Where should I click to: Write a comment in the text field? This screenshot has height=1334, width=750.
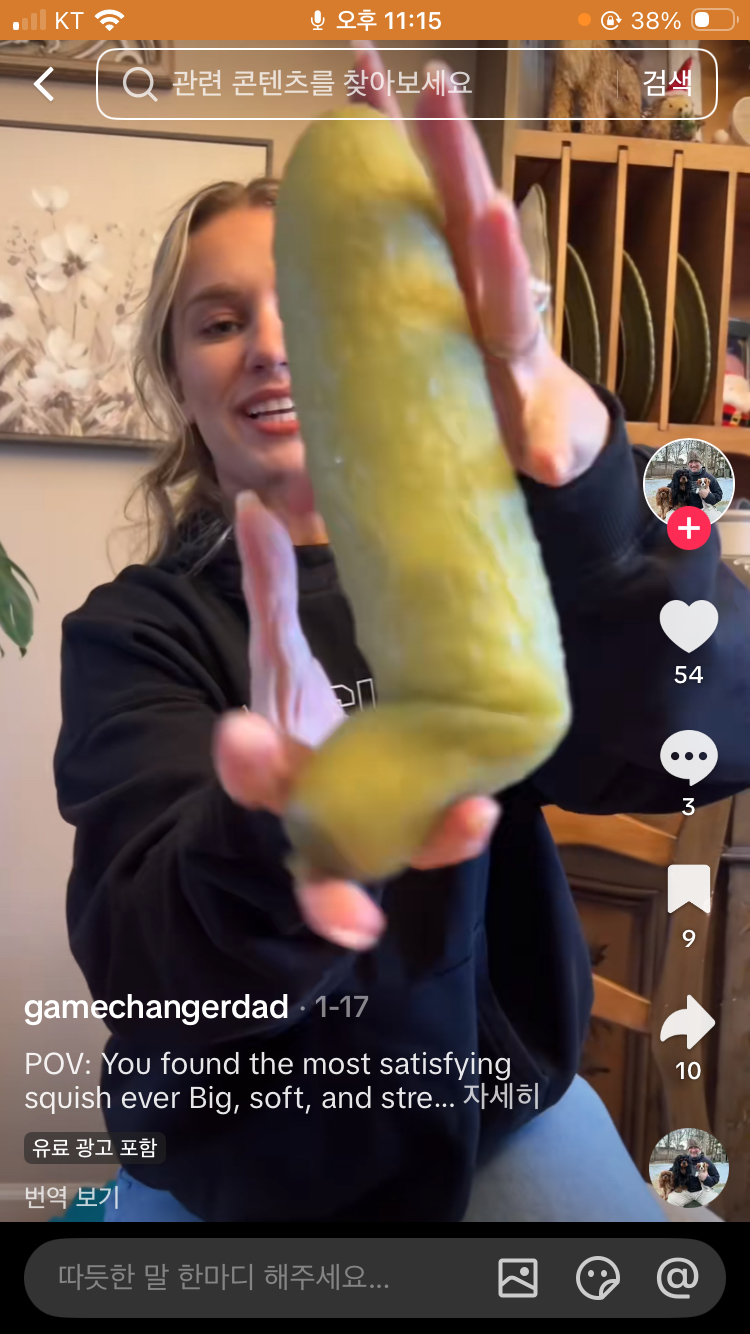pos(250,1277)
